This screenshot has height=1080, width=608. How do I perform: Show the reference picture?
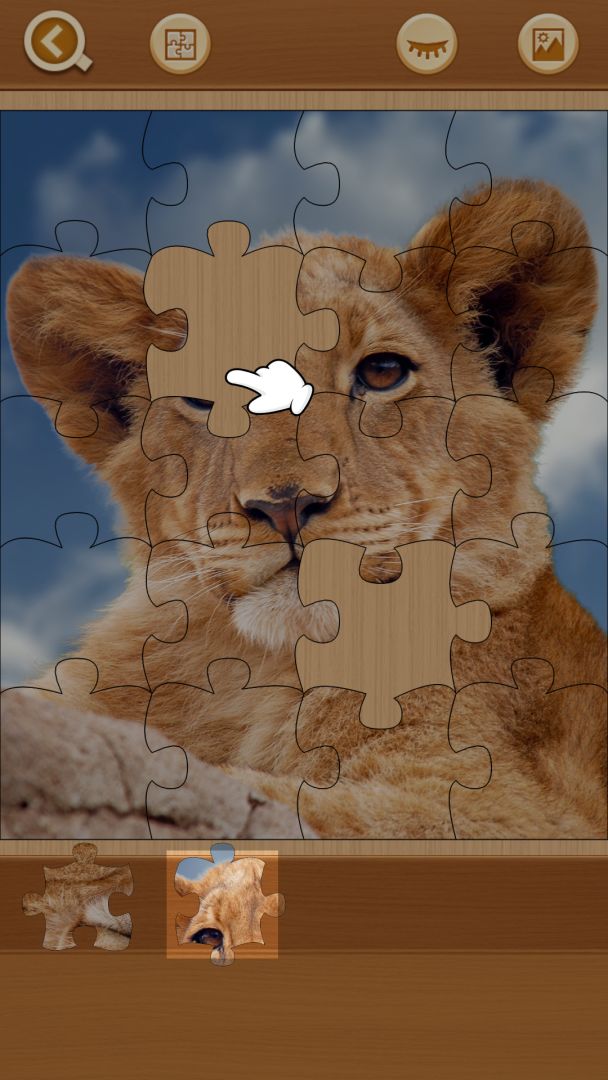548,43
